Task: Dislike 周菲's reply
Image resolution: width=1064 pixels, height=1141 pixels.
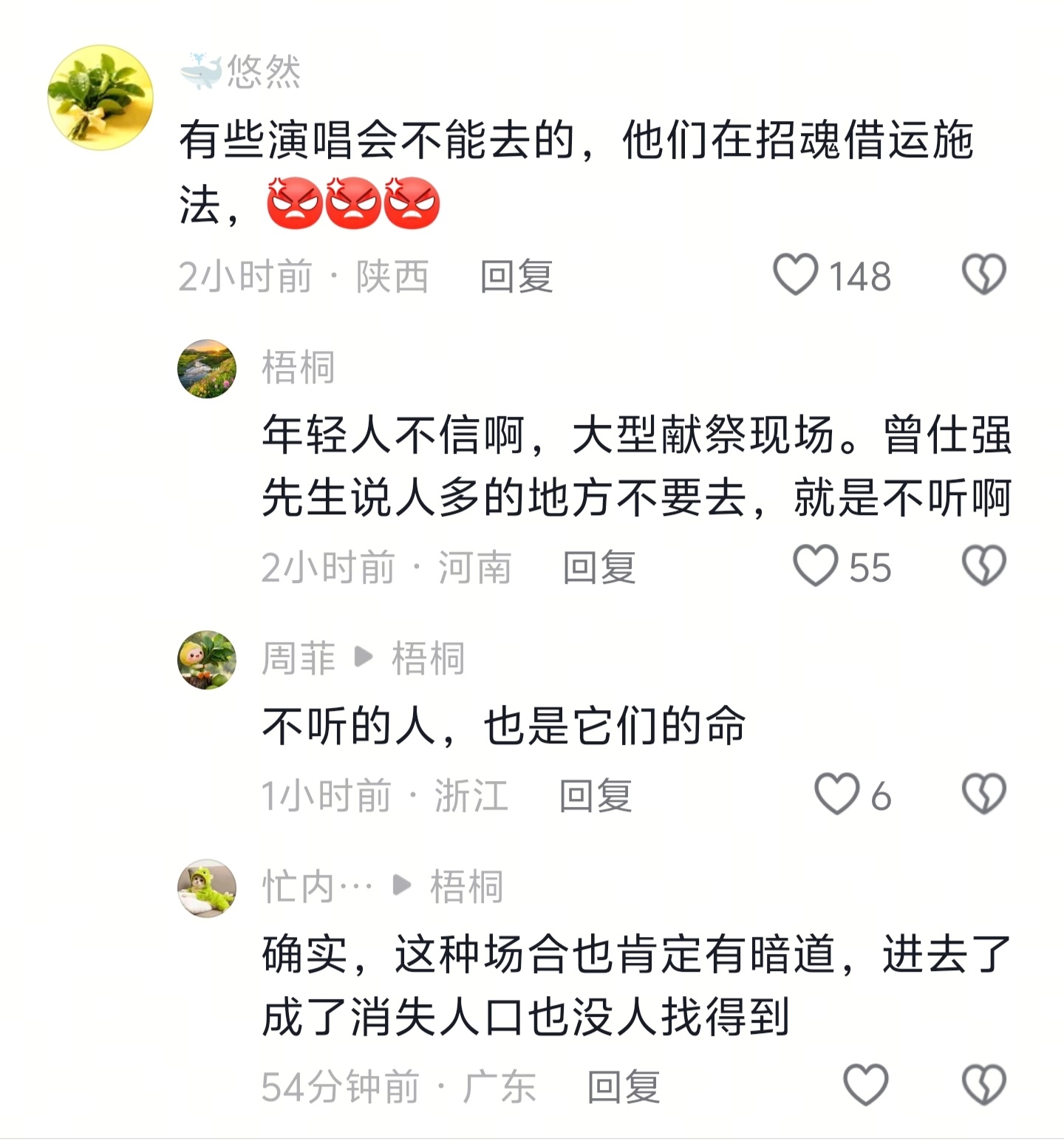Action: 983,794
